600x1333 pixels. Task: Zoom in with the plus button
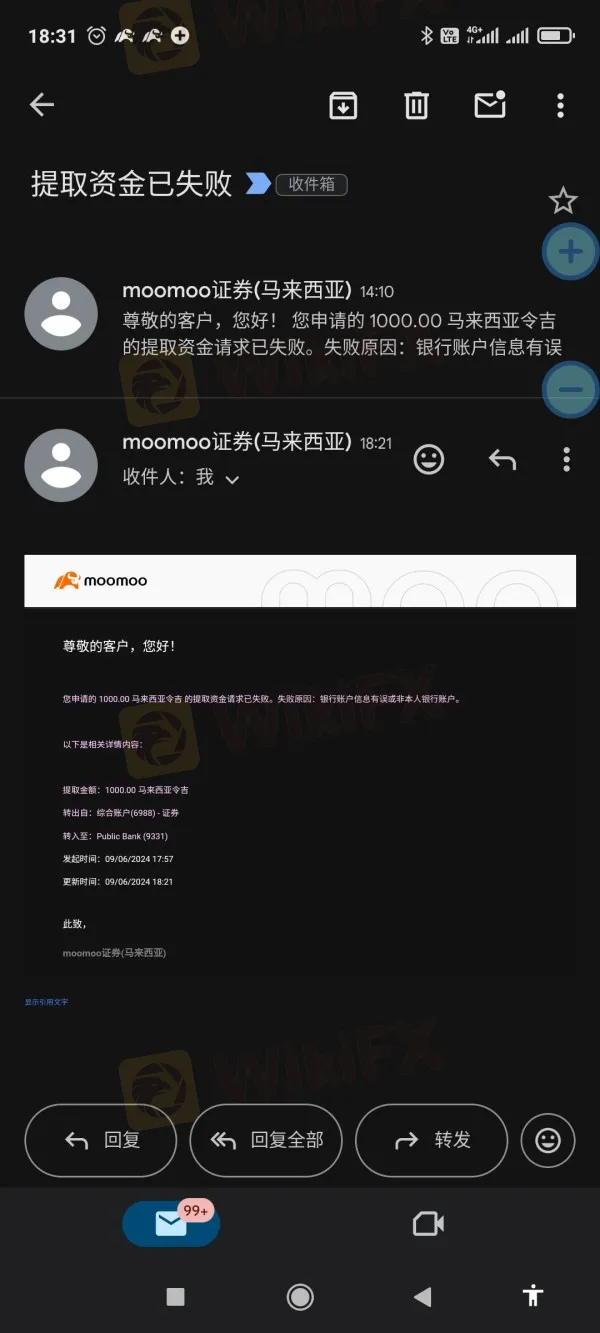[x=570, y=251]
